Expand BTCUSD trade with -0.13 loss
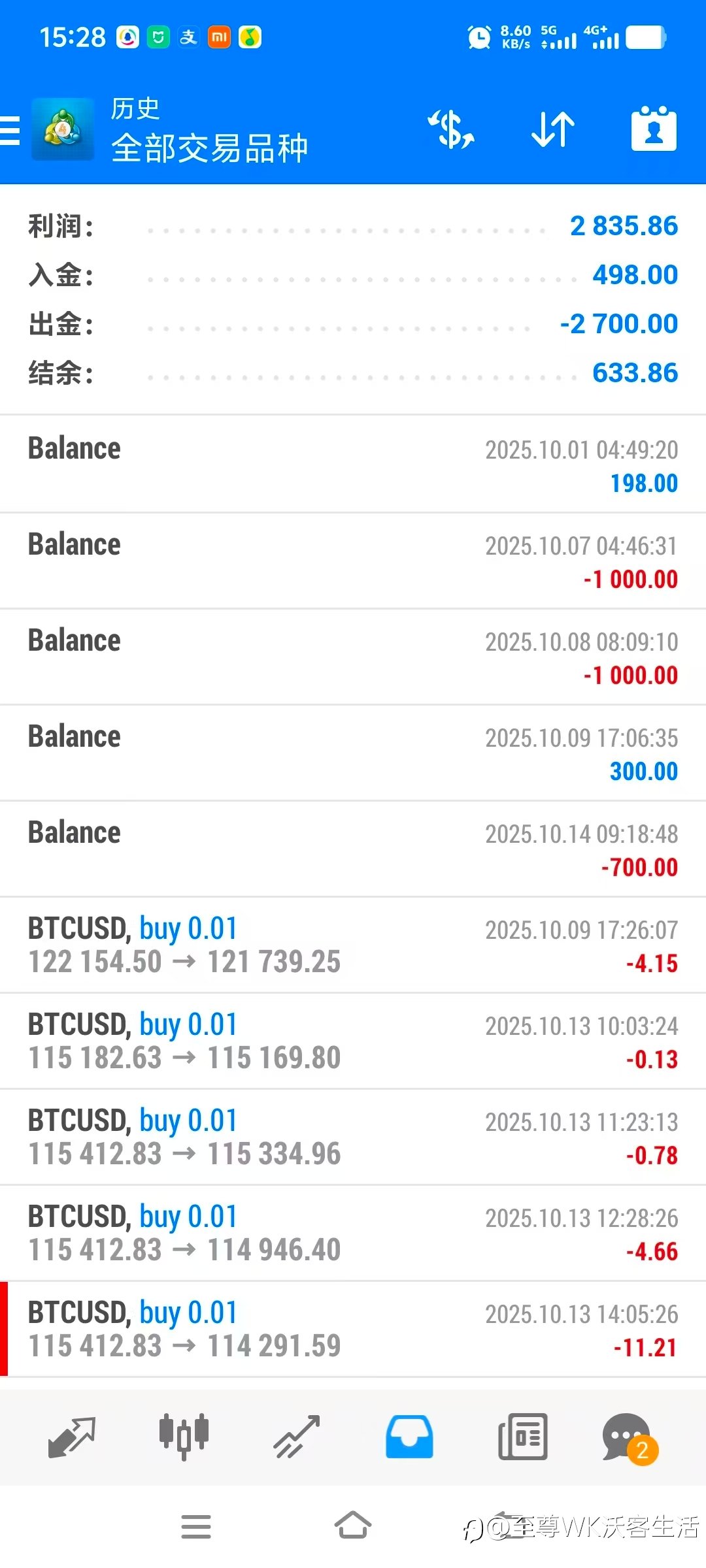706x1568 pixels. pos(353,1041)
